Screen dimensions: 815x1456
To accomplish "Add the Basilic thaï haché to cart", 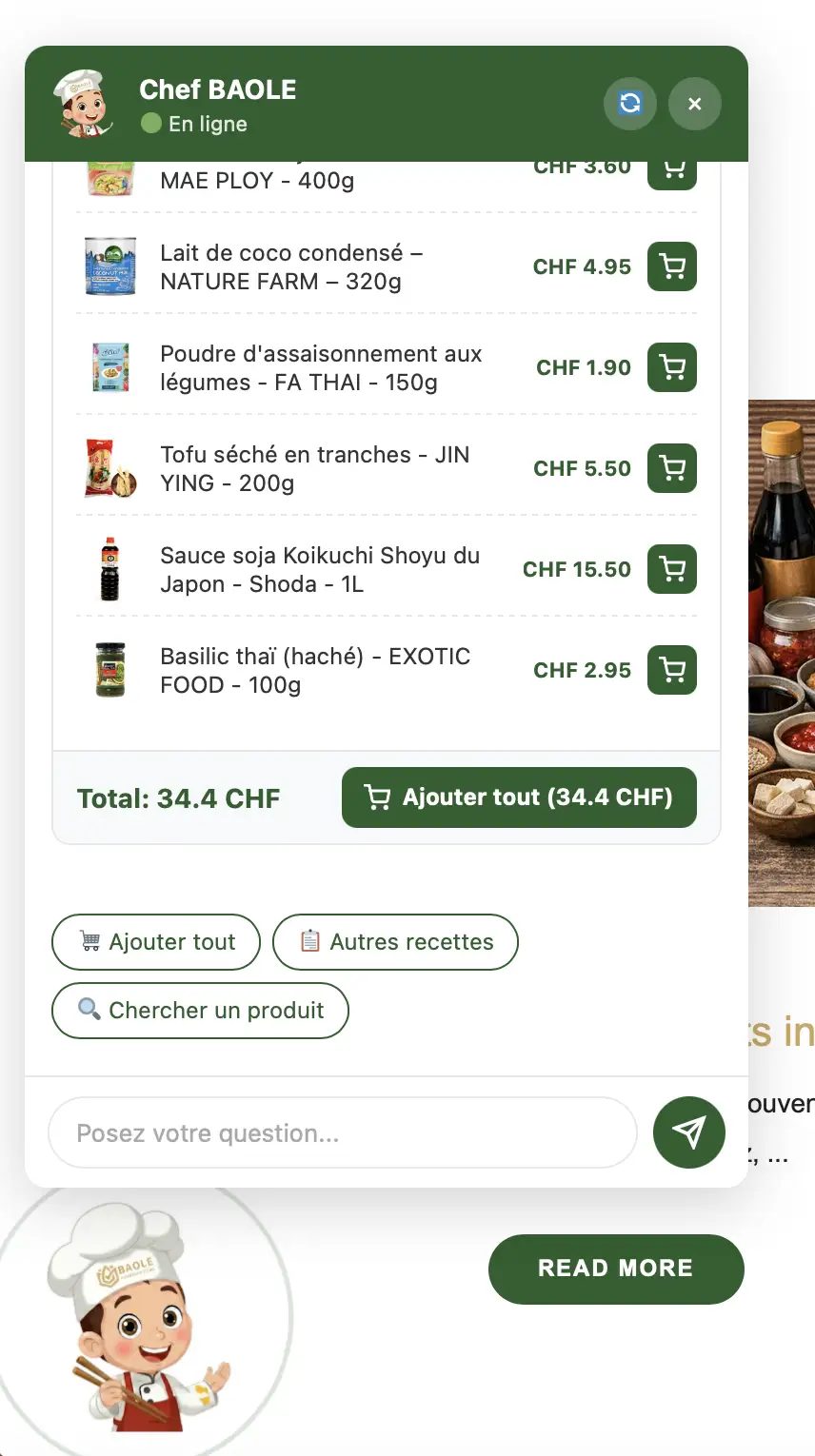I will click(672, 670).
